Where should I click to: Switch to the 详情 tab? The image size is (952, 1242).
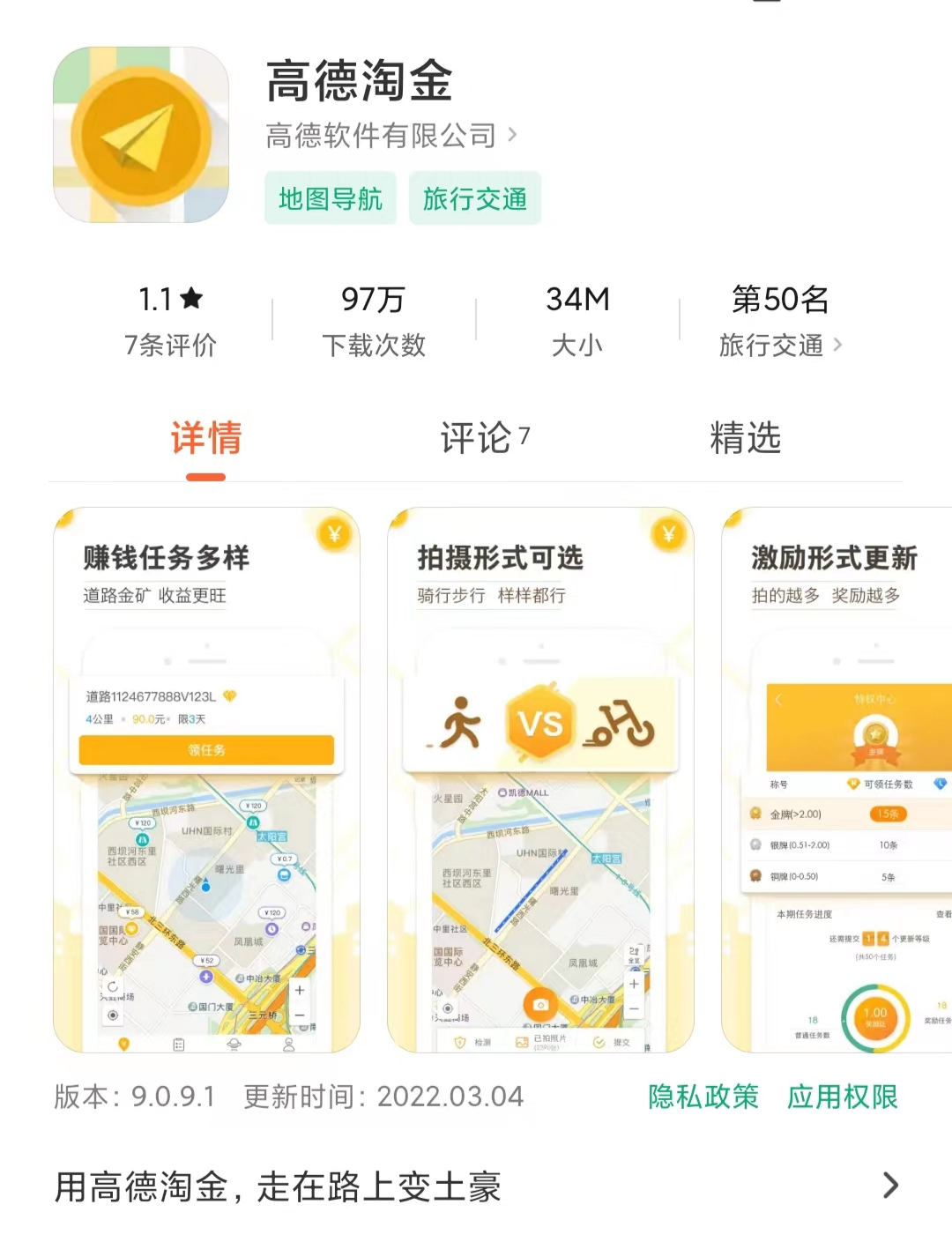click(x=206, y=438)
